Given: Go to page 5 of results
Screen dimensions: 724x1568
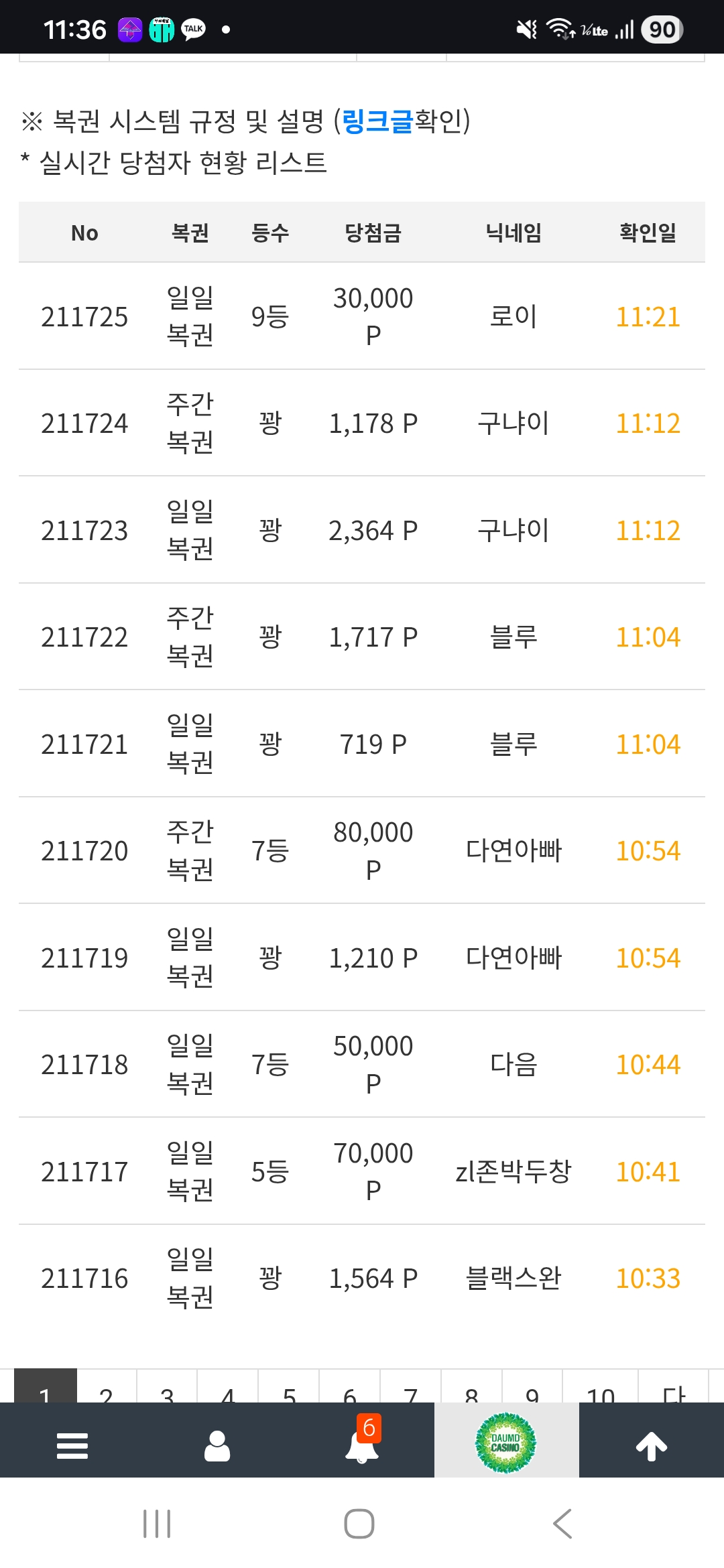Looking at the screenshot, I should (x=289, y=1390).
